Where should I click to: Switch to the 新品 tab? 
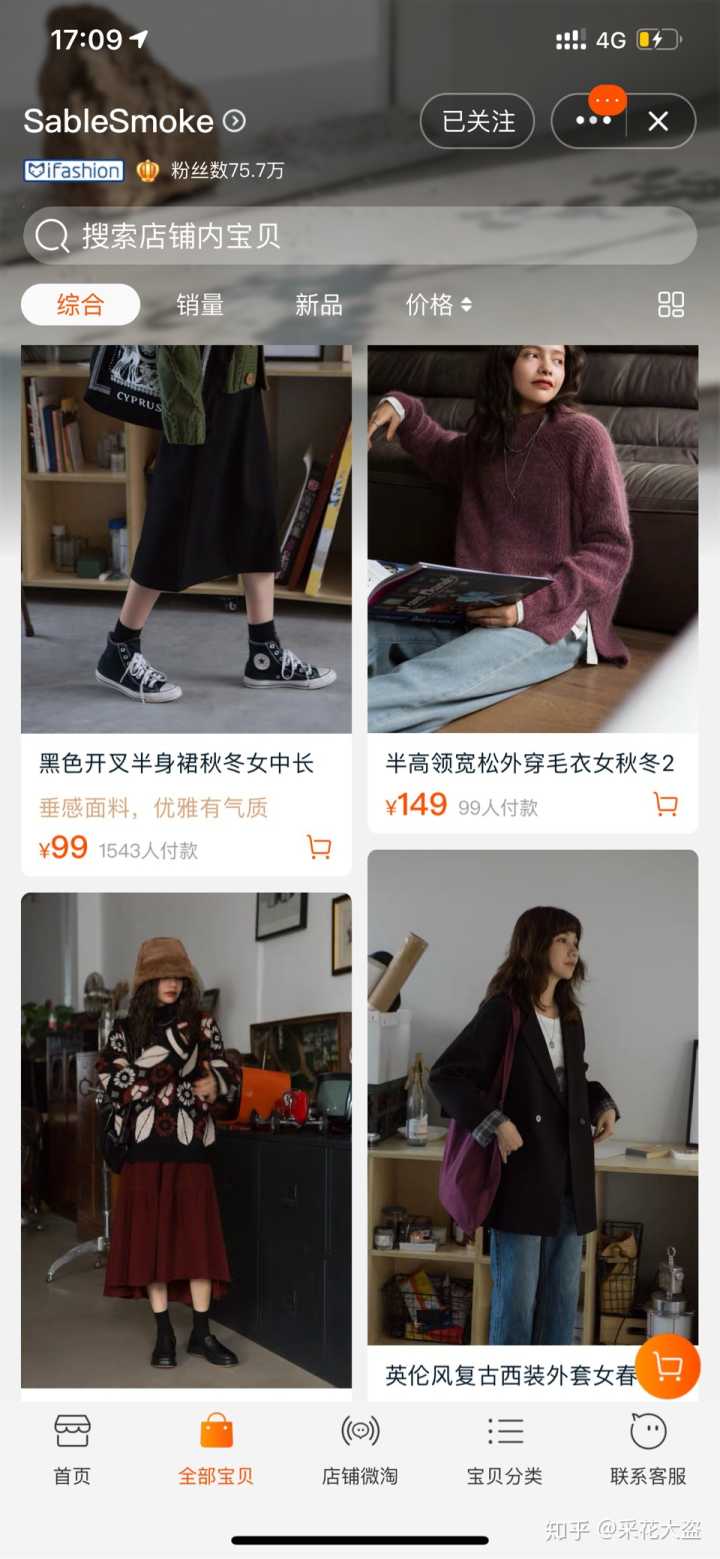[x=318, y=305]
